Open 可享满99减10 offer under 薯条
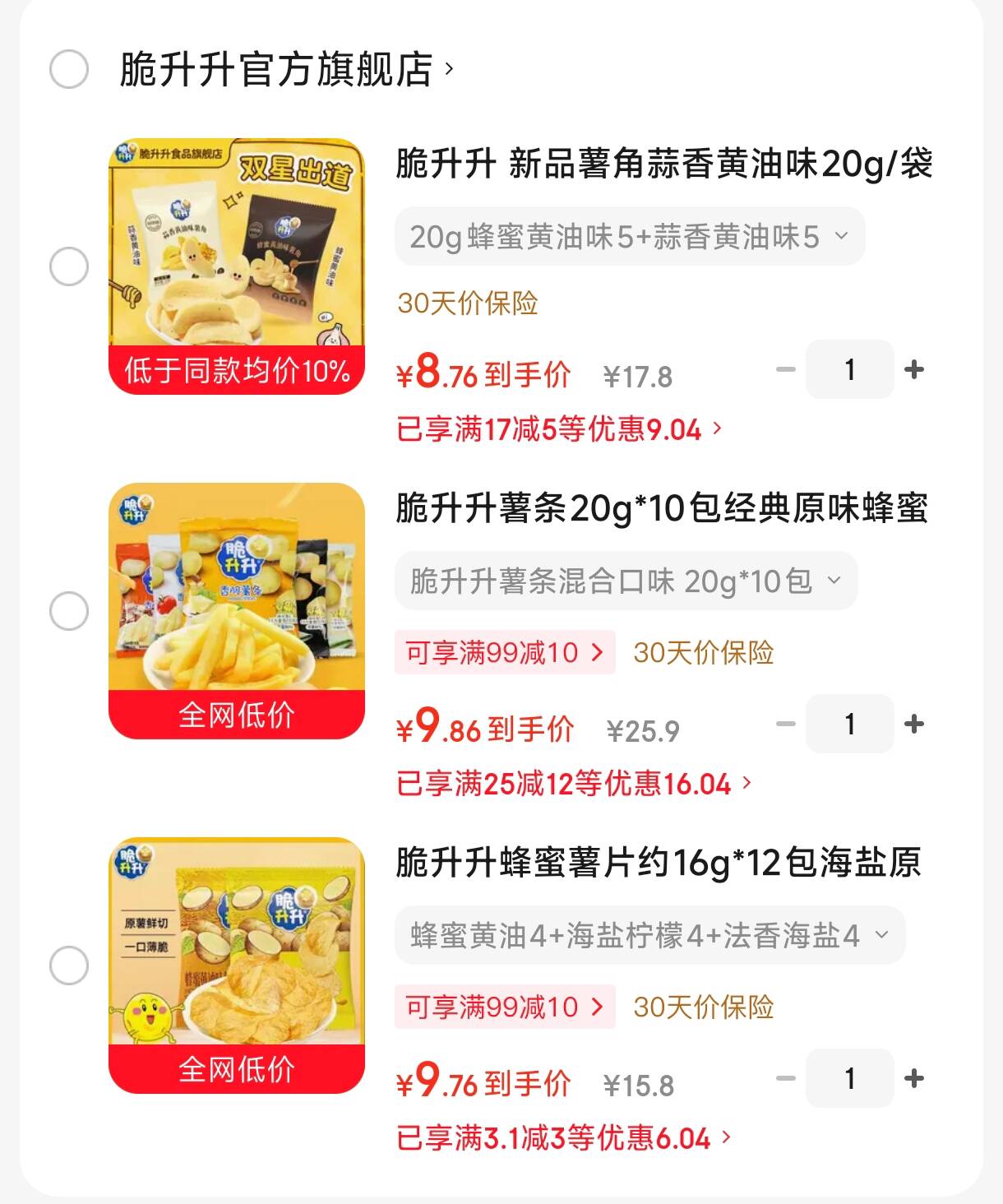The width and height of the screenshot is (1003, 1204). coord(505,653)
